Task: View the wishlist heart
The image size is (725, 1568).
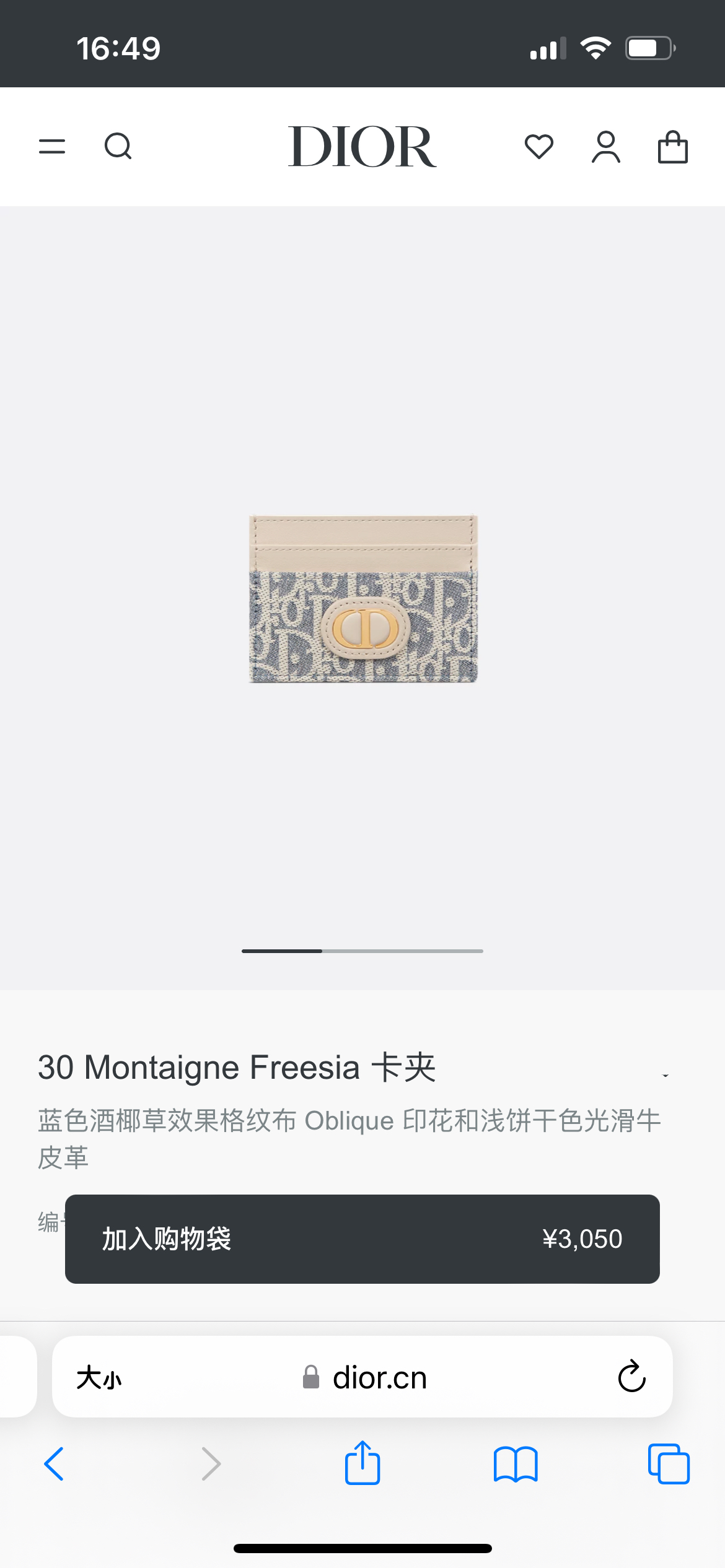Action: (x=538, y=147)
